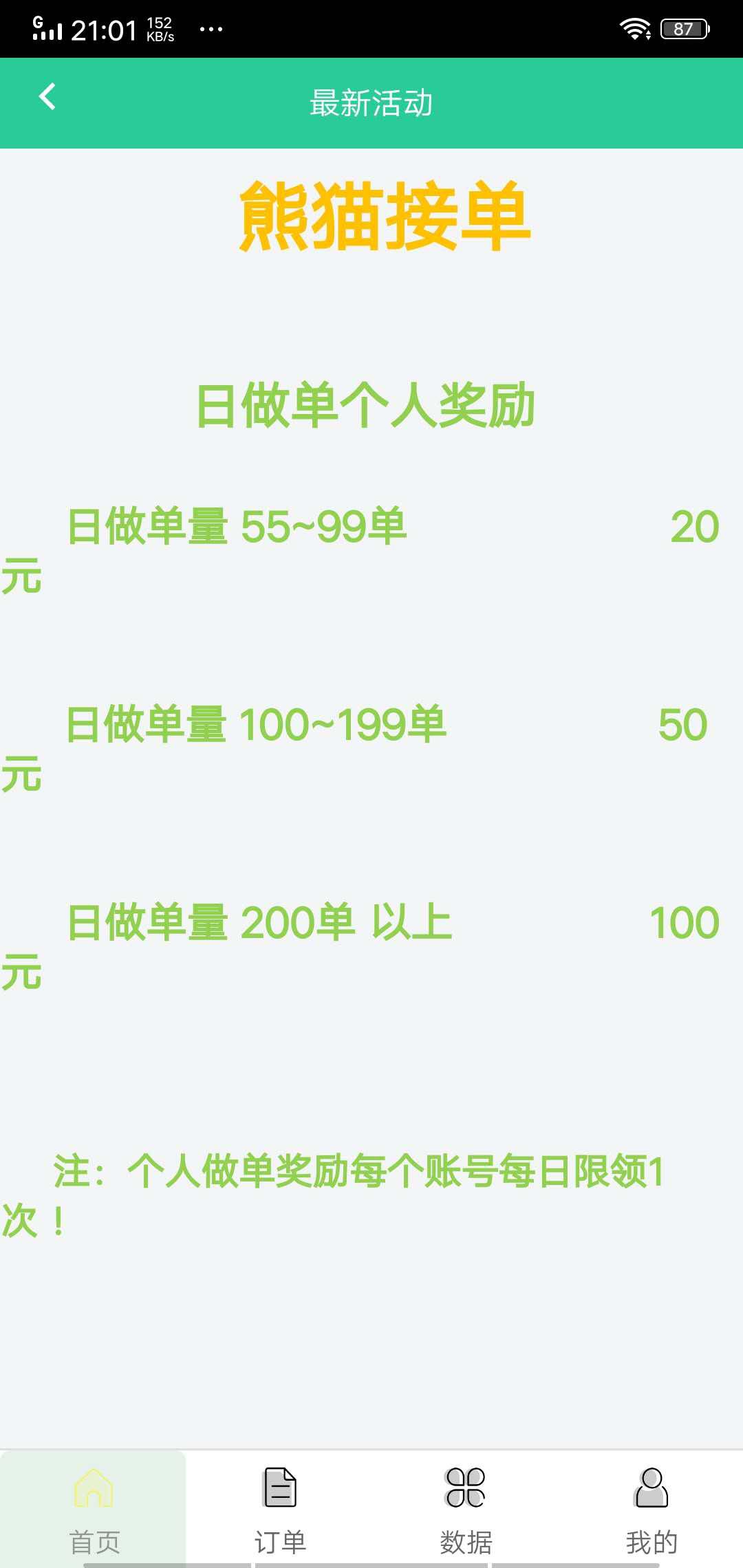The image size is (743, 1568).
Task: Tap the ellipsis dots in the status bar
Action: tap(208, 29)
